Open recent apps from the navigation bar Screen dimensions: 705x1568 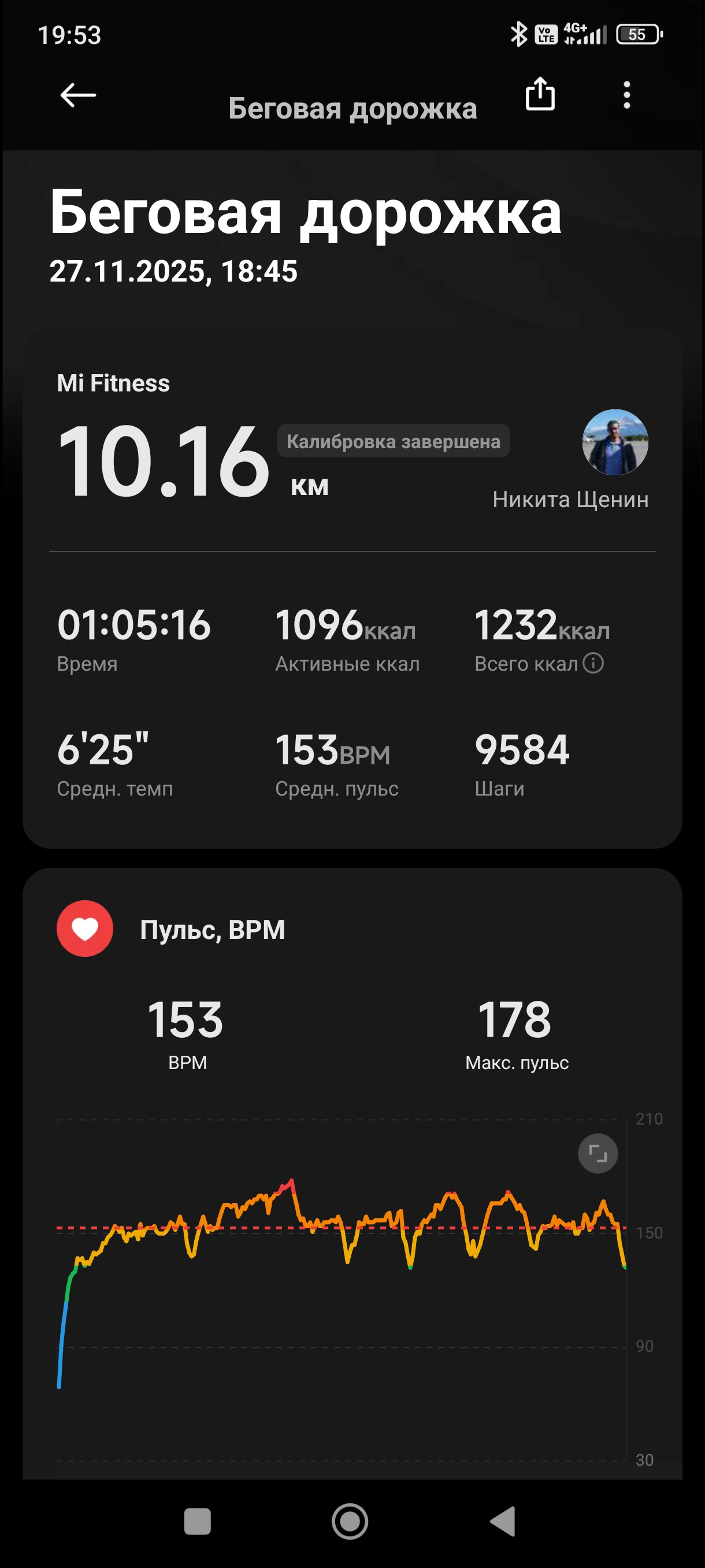pyautogui.click(x=197, y=1521)
